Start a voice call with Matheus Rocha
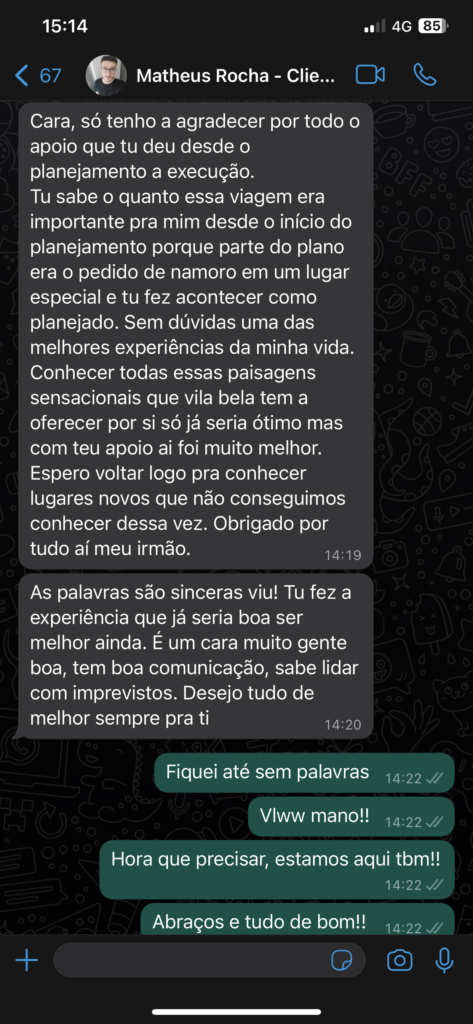Image resolution: width=473 pixels, height=1024 pixels. (425, 75)
